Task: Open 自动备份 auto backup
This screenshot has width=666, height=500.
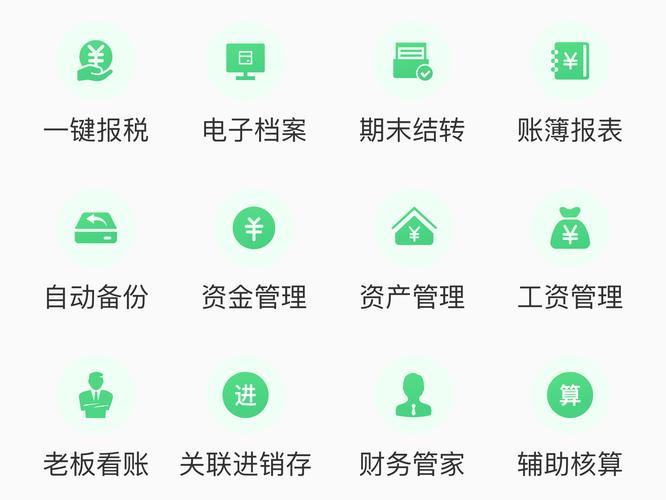Action: coord(96,229)
